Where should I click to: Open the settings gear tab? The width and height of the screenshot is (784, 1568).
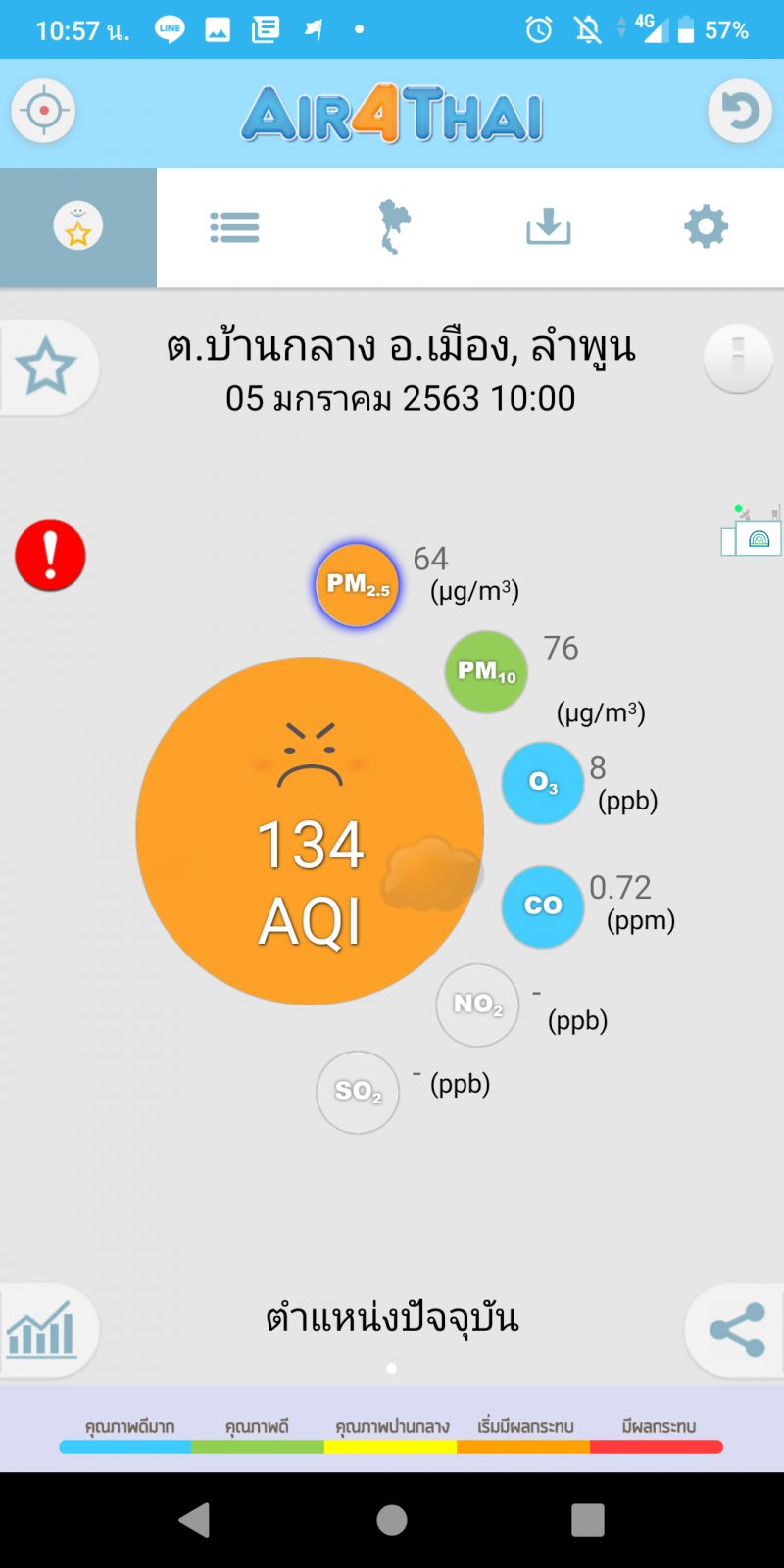706,227
